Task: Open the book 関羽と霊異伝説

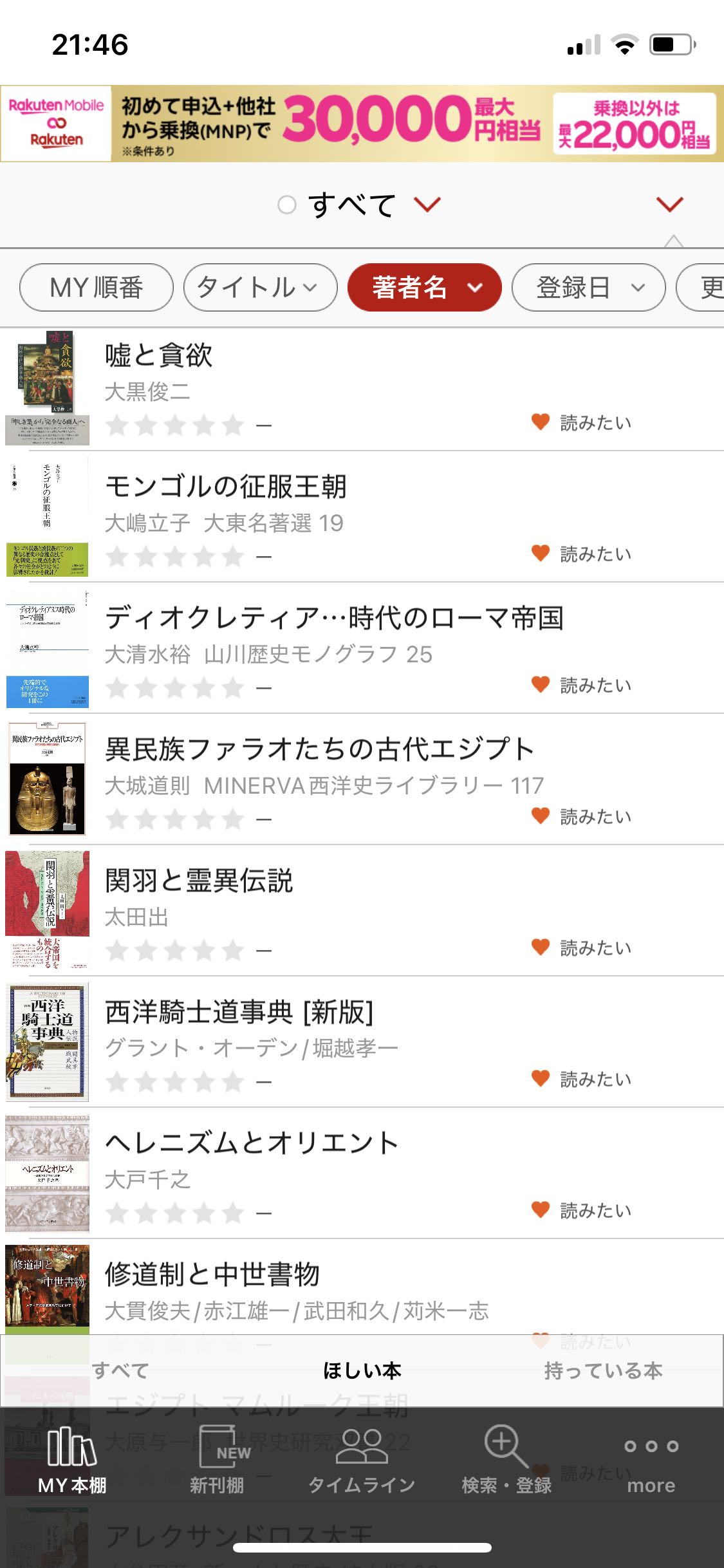Action: pos(199,881)
